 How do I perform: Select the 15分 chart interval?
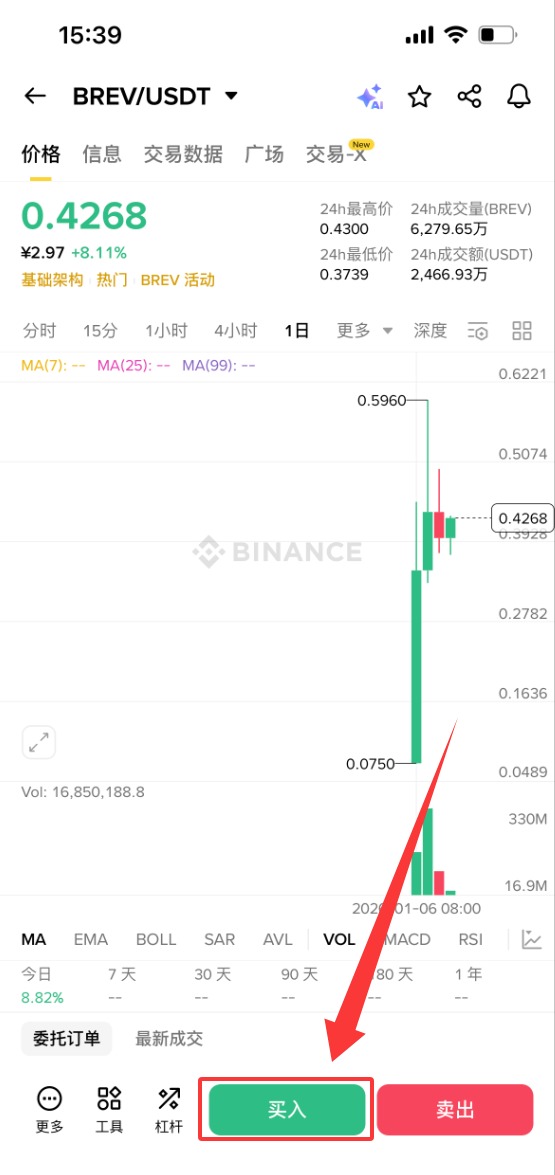point(100,330)
